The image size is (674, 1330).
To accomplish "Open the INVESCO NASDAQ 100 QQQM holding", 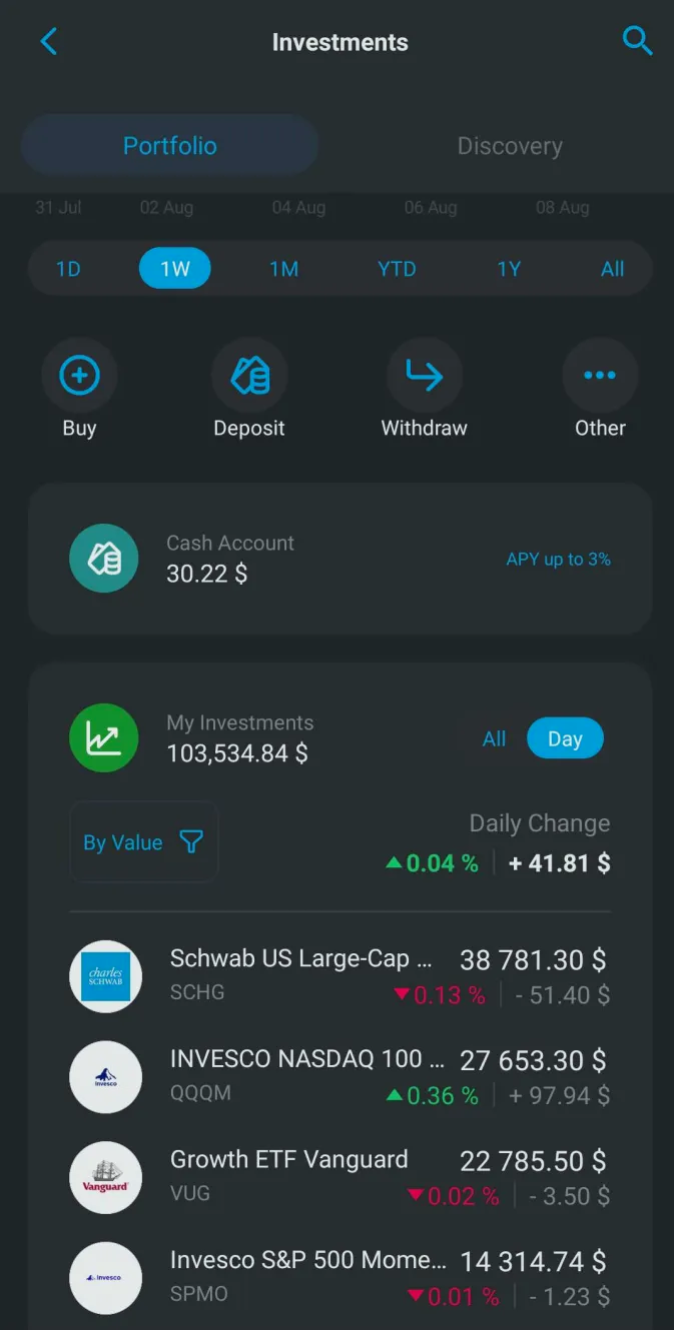I will (x=340, y=1077).
